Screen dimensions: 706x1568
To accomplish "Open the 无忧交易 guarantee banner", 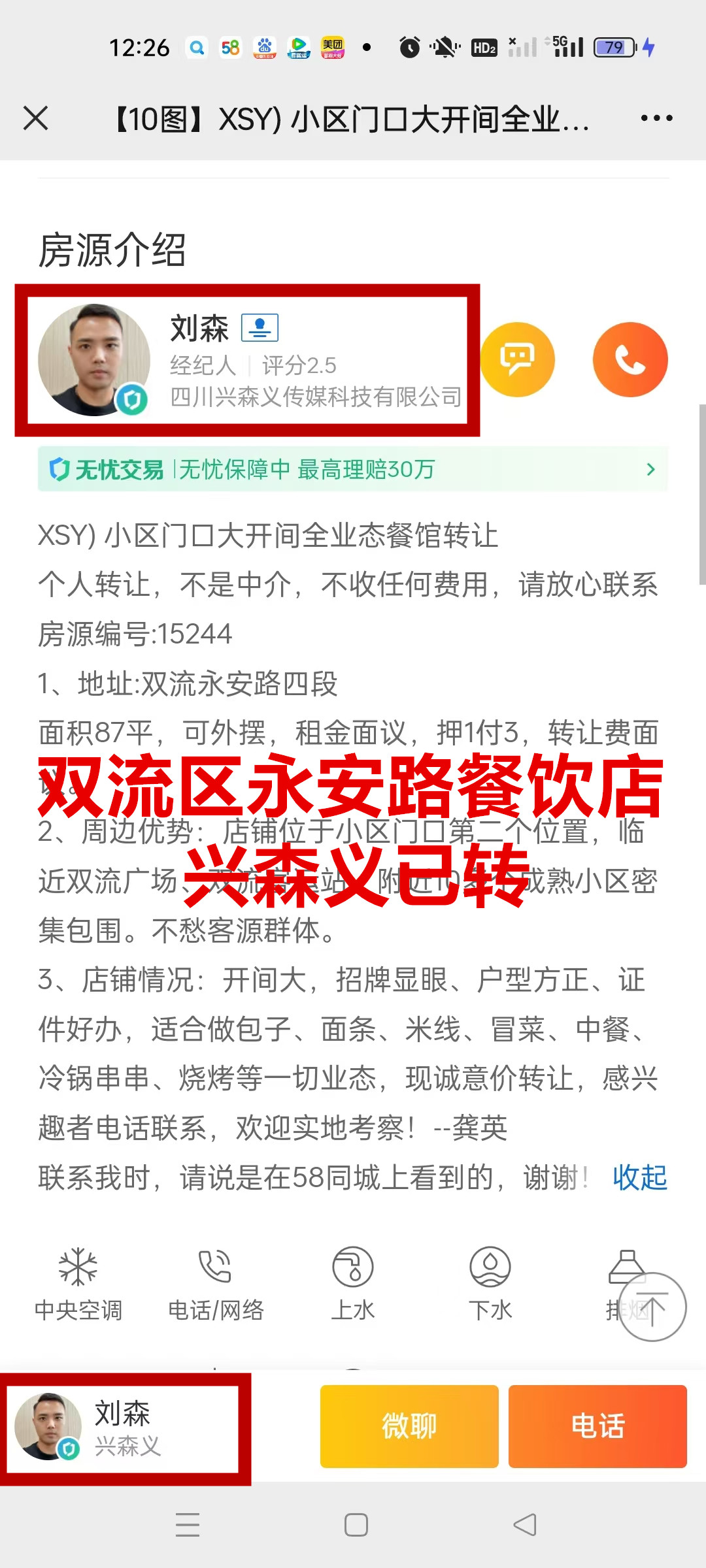I will [353, 469].
